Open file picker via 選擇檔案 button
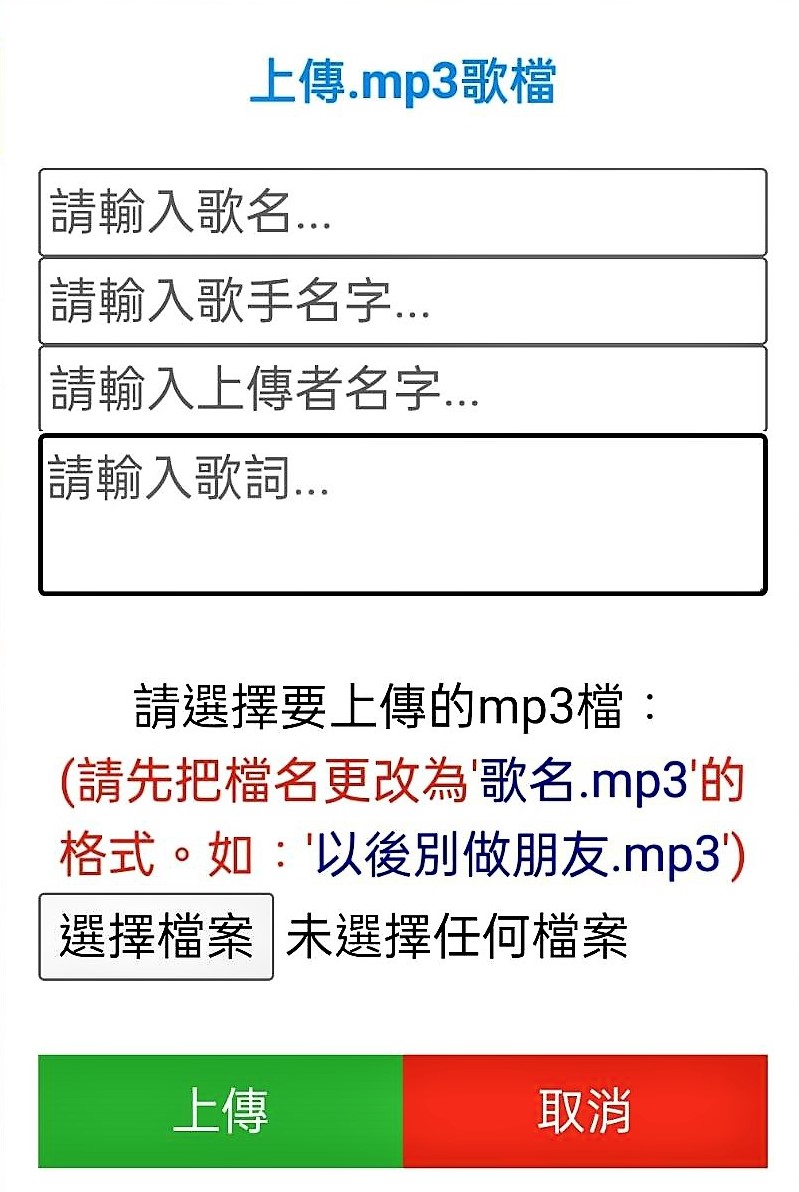799x1192 pixels. 156,937
